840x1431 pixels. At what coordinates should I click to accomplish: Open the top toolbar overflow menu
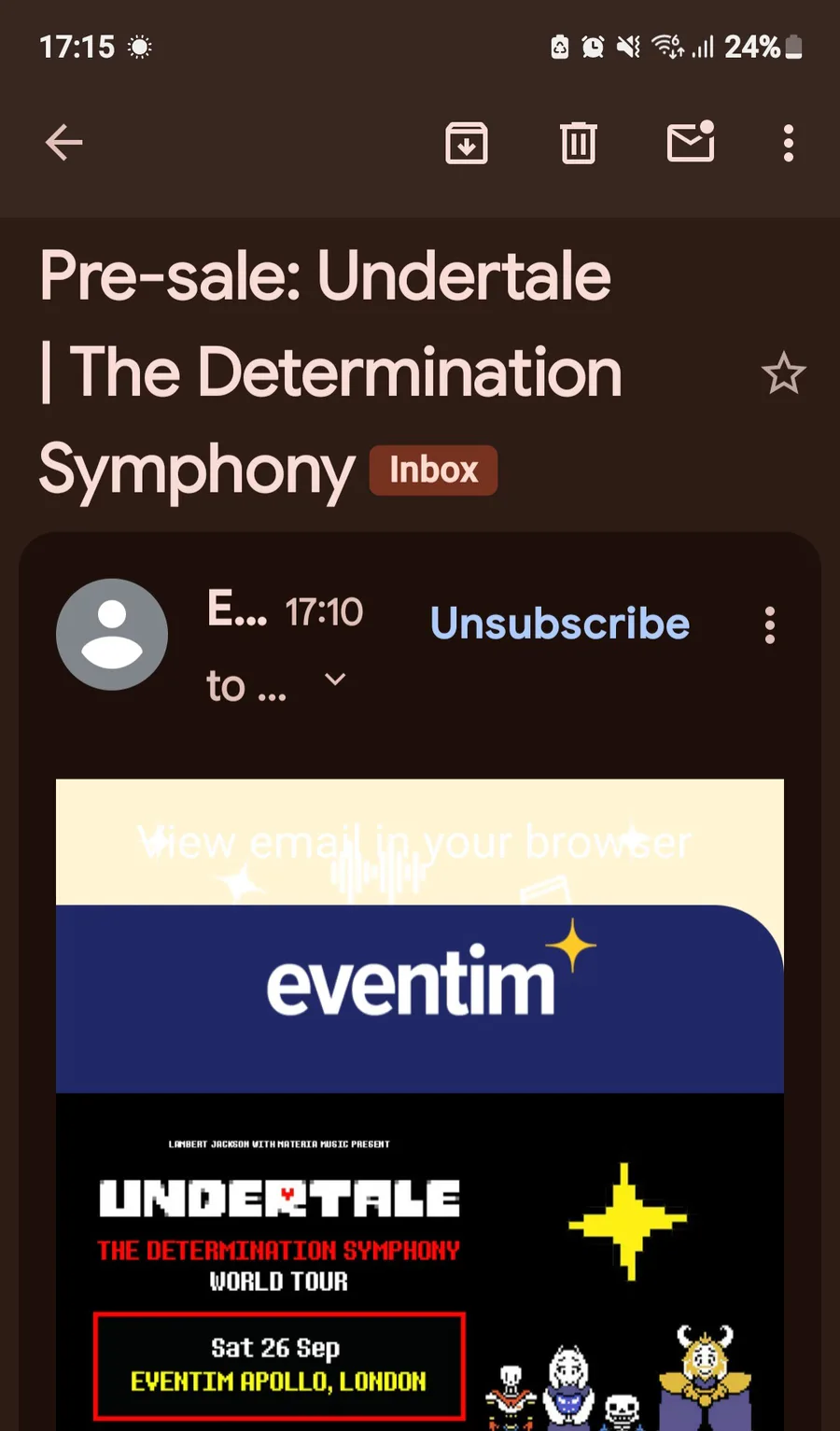(x=789, y=143)
